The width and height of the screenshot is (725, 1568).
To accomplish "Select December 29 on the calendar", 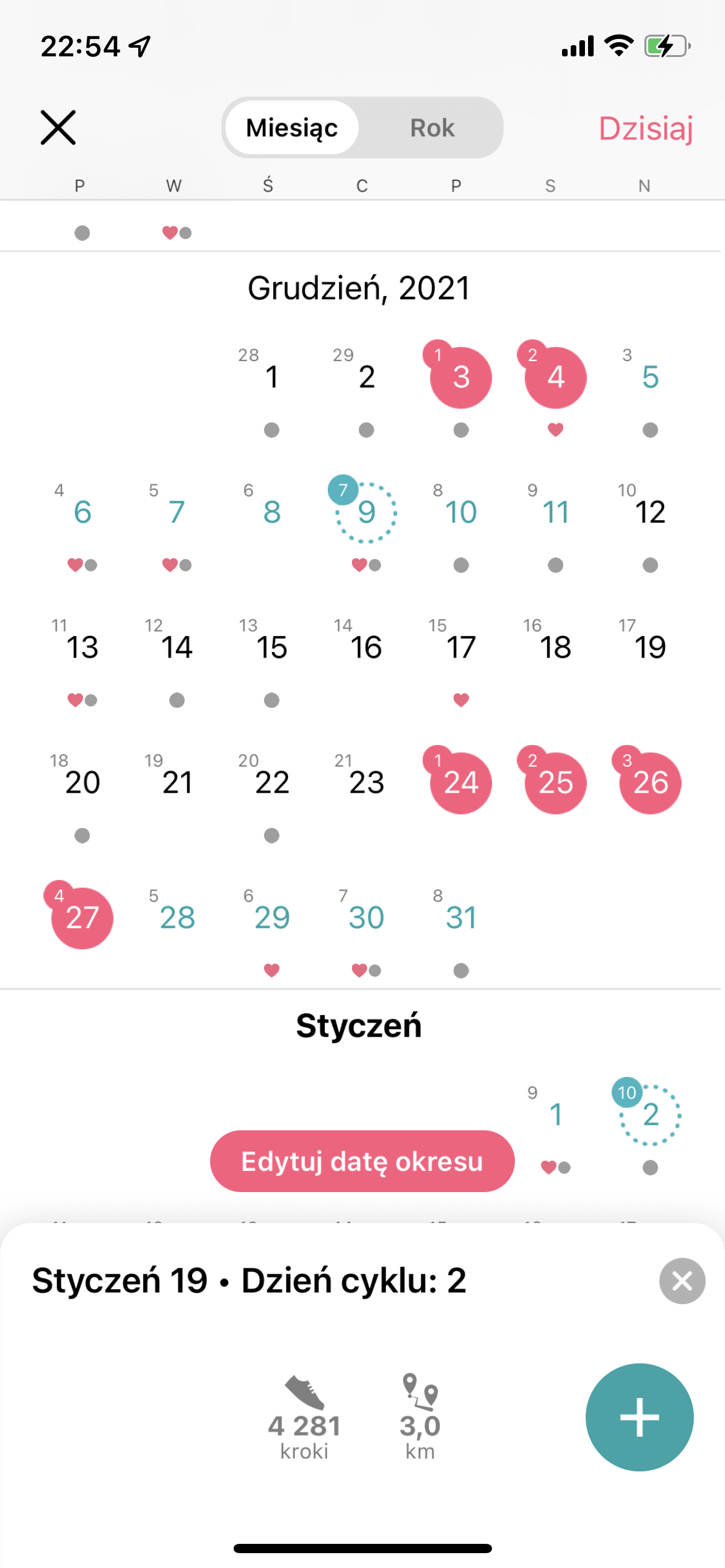I will [x=271, y=917].
